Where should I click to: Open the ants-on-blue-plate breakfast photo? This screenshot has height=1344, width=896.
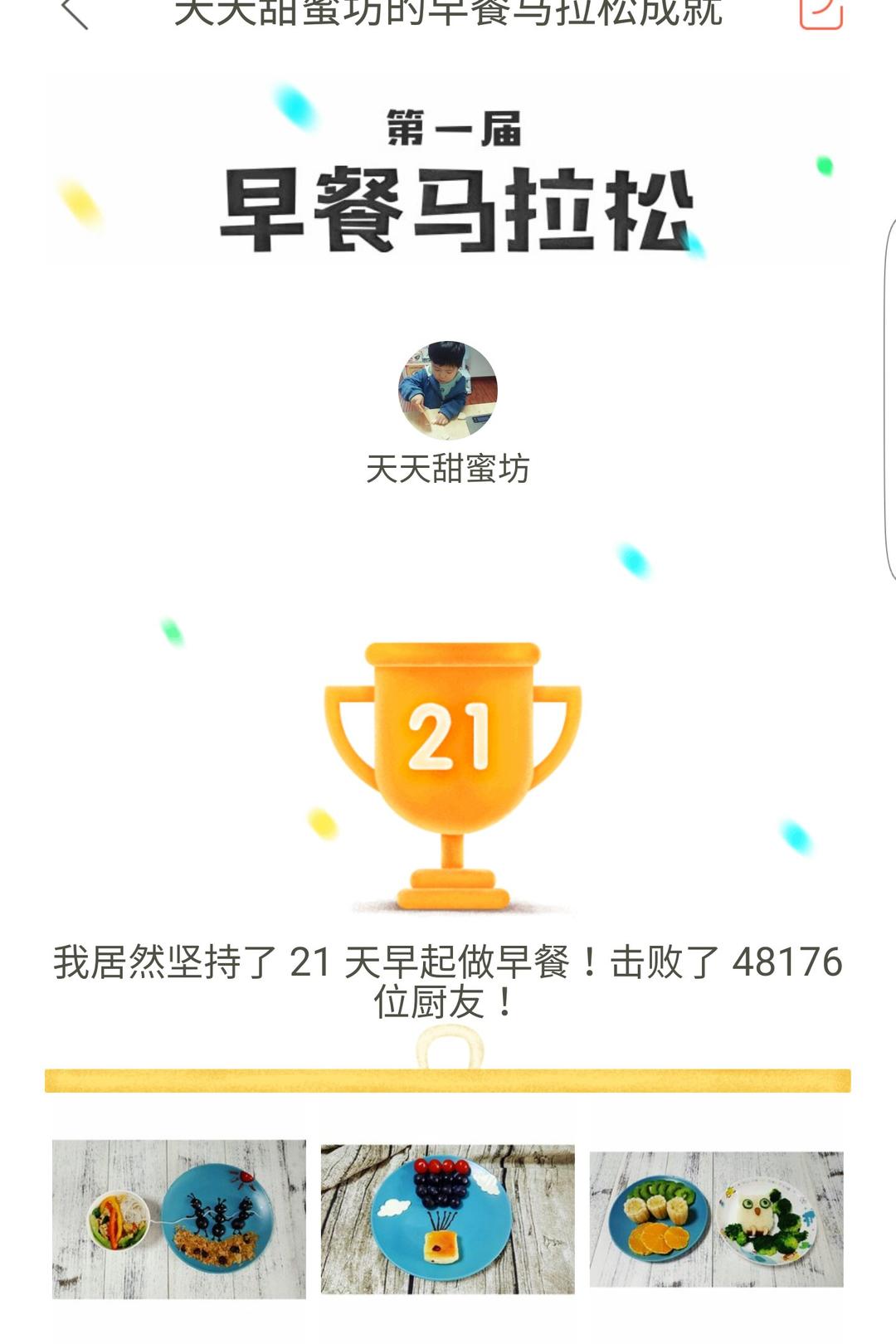[179, 1218]
